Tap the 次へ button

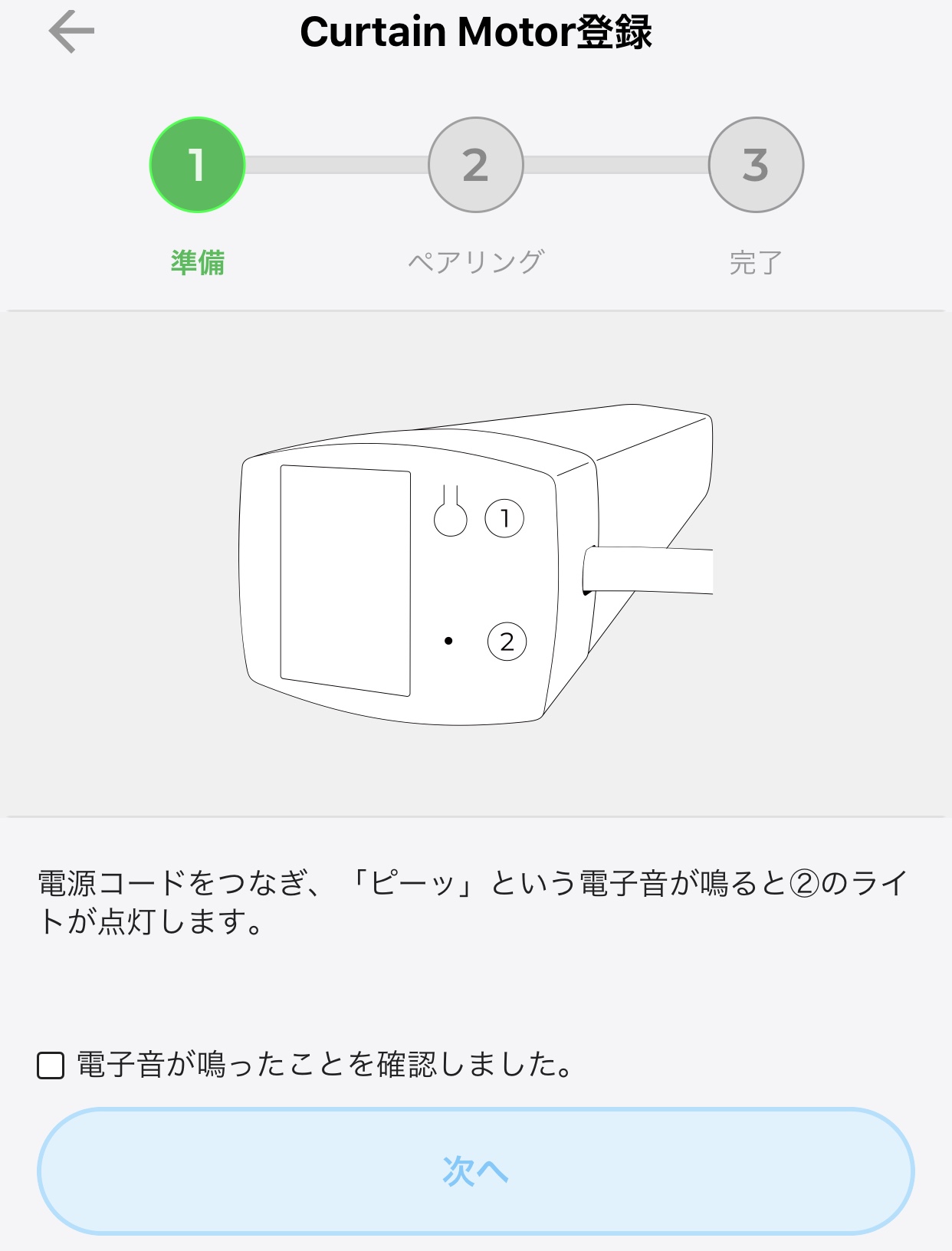(x=475, y=1171)
